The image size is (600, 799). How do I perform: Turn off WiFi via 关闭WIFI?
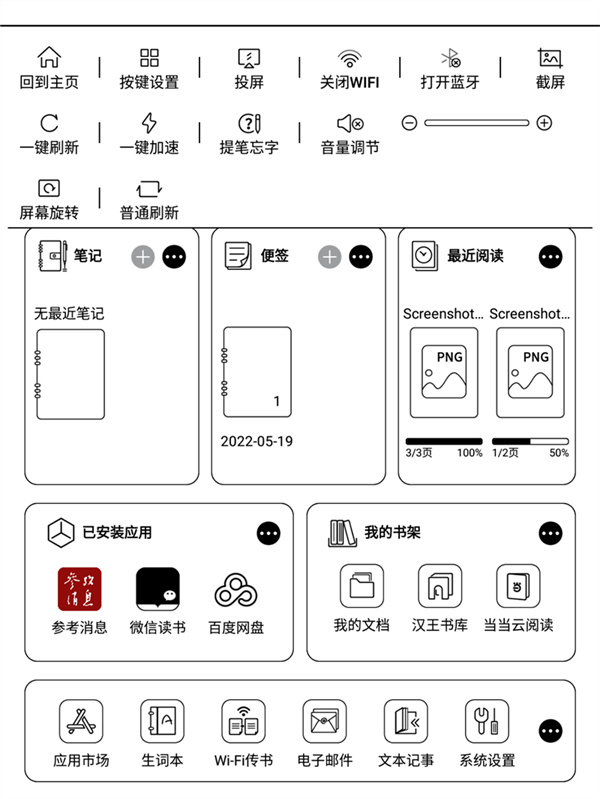349,68
